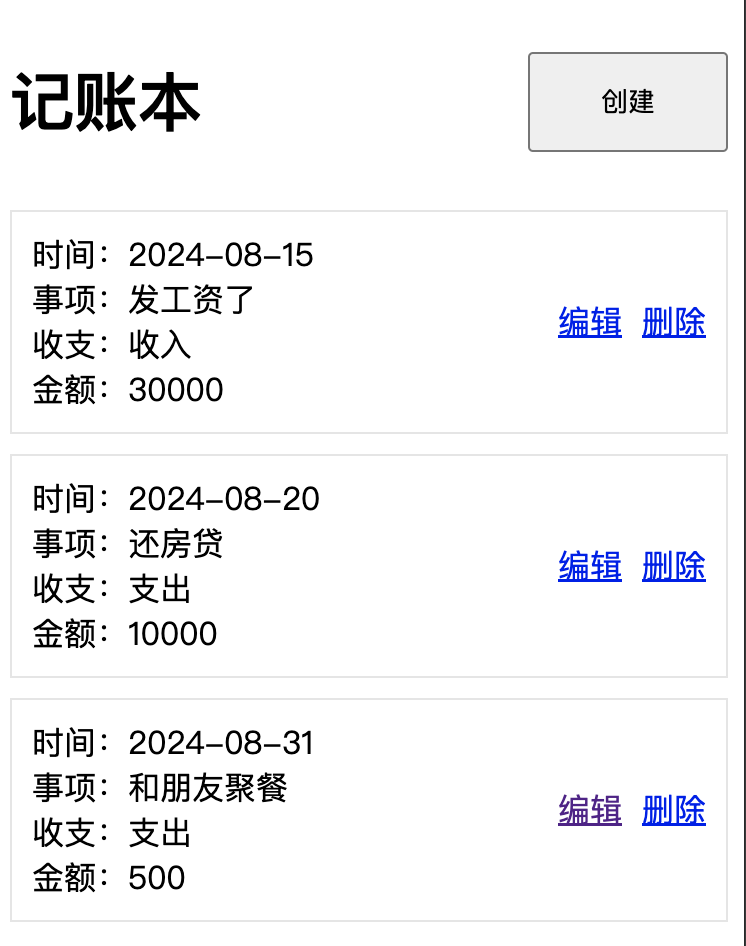Delete the 和朋友聚餐 entry
Image resolution: width=746 pixels, height=946 pixels.
[x=673, y=810]
